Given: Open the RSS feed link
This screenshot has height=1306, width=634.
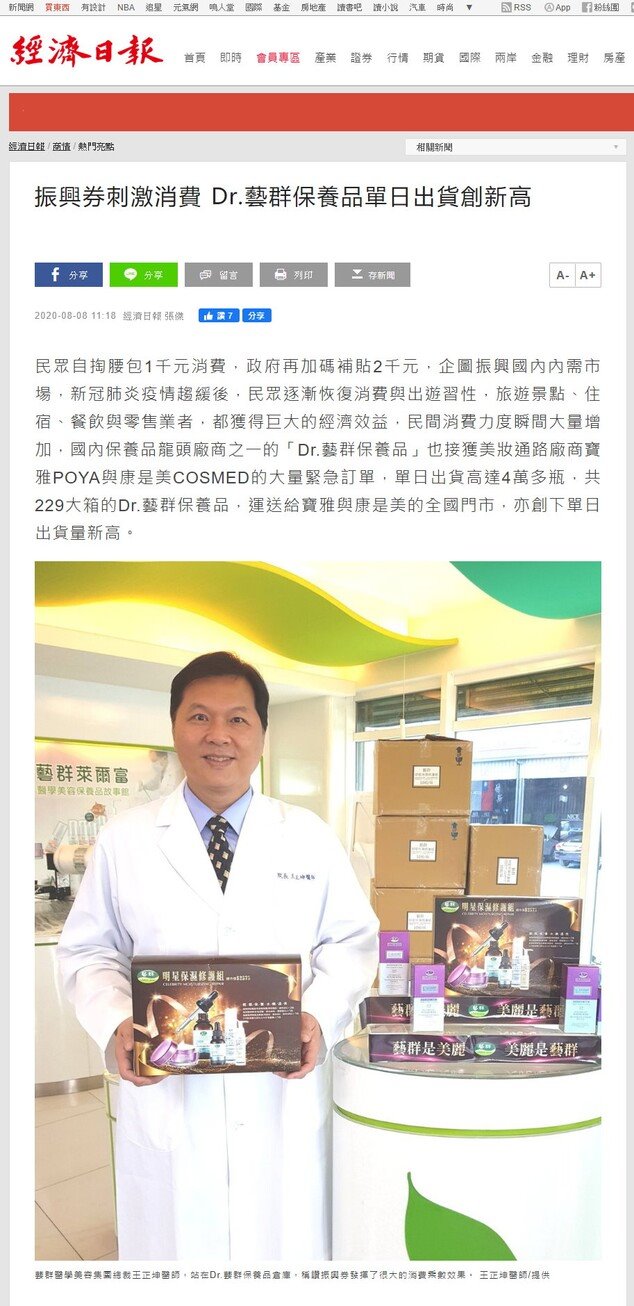Looking at the screenshot, I should click(x=516, y=7).
